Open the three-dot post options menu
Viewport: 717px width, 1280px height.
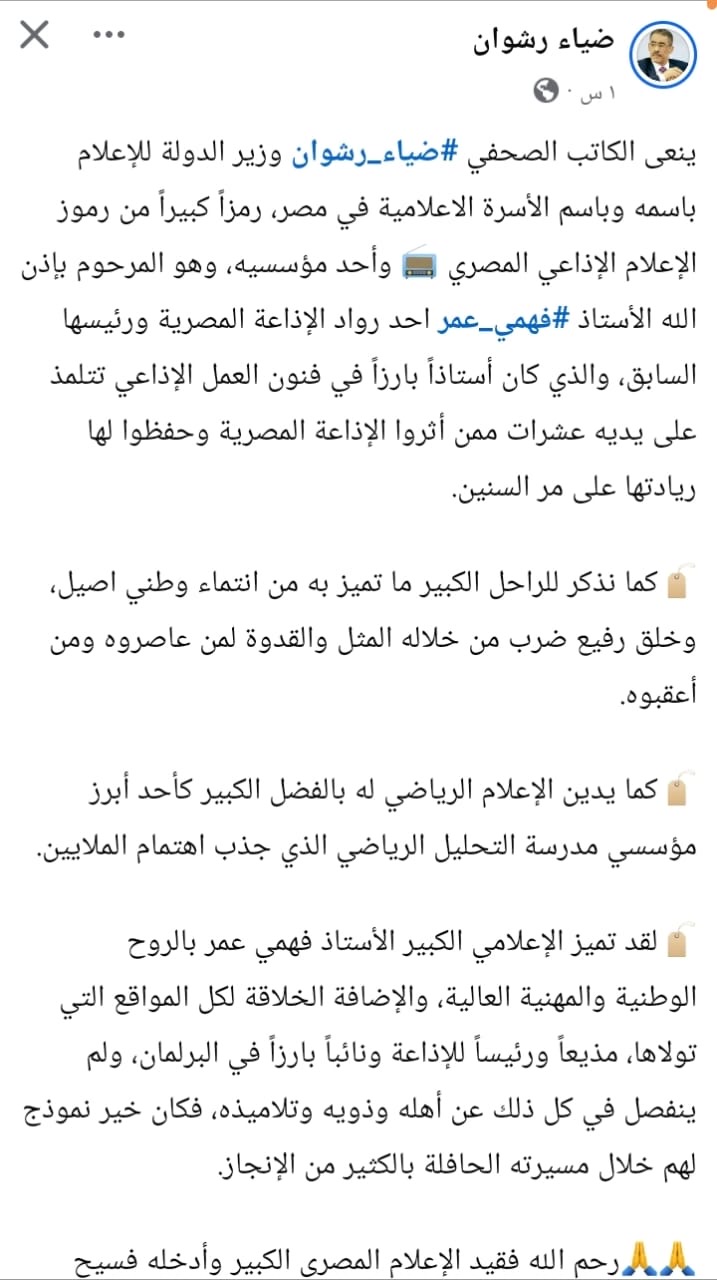108,36
